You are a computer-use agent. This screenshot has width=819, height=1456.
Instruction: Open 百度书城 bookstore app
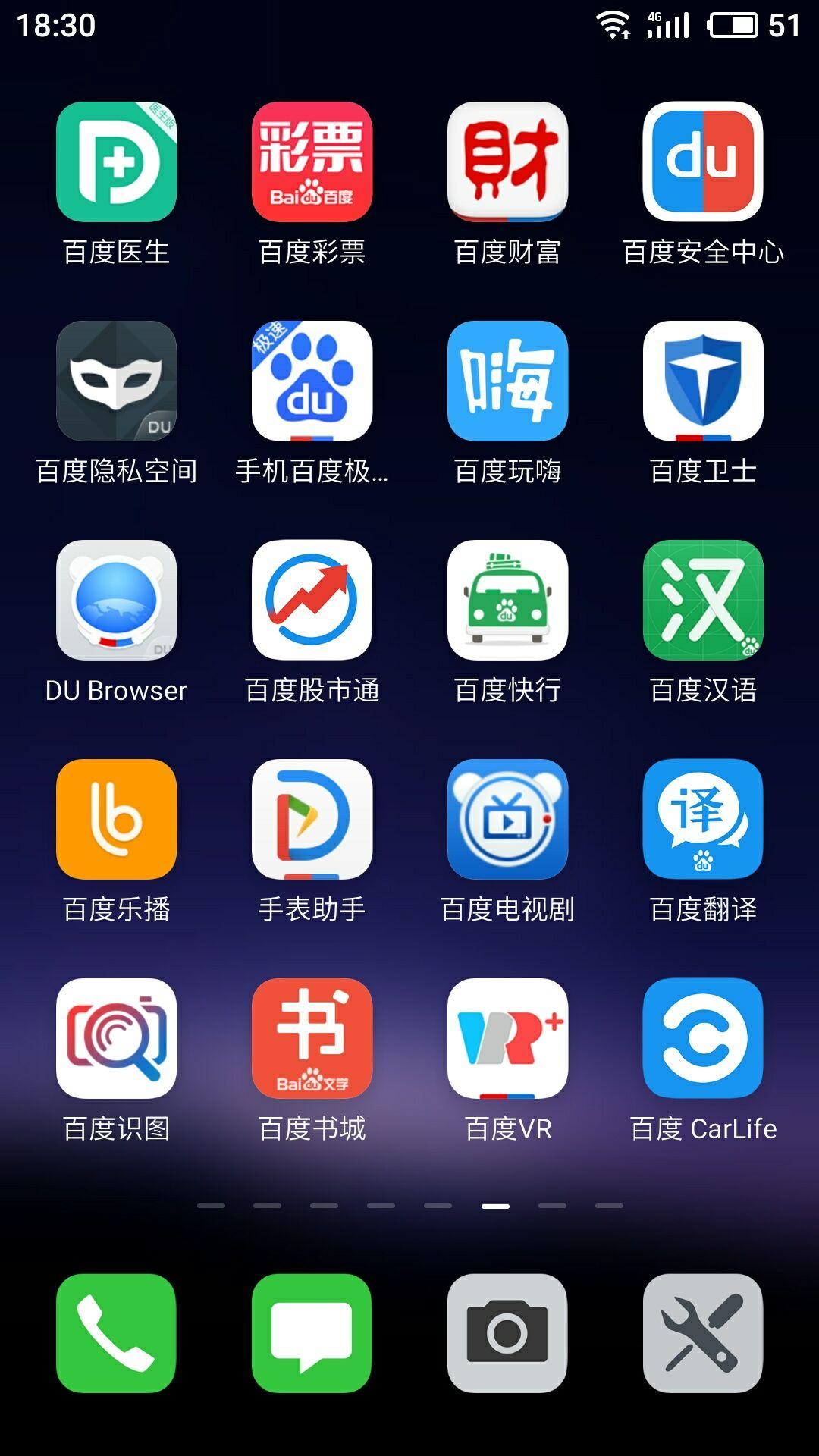312,1039
